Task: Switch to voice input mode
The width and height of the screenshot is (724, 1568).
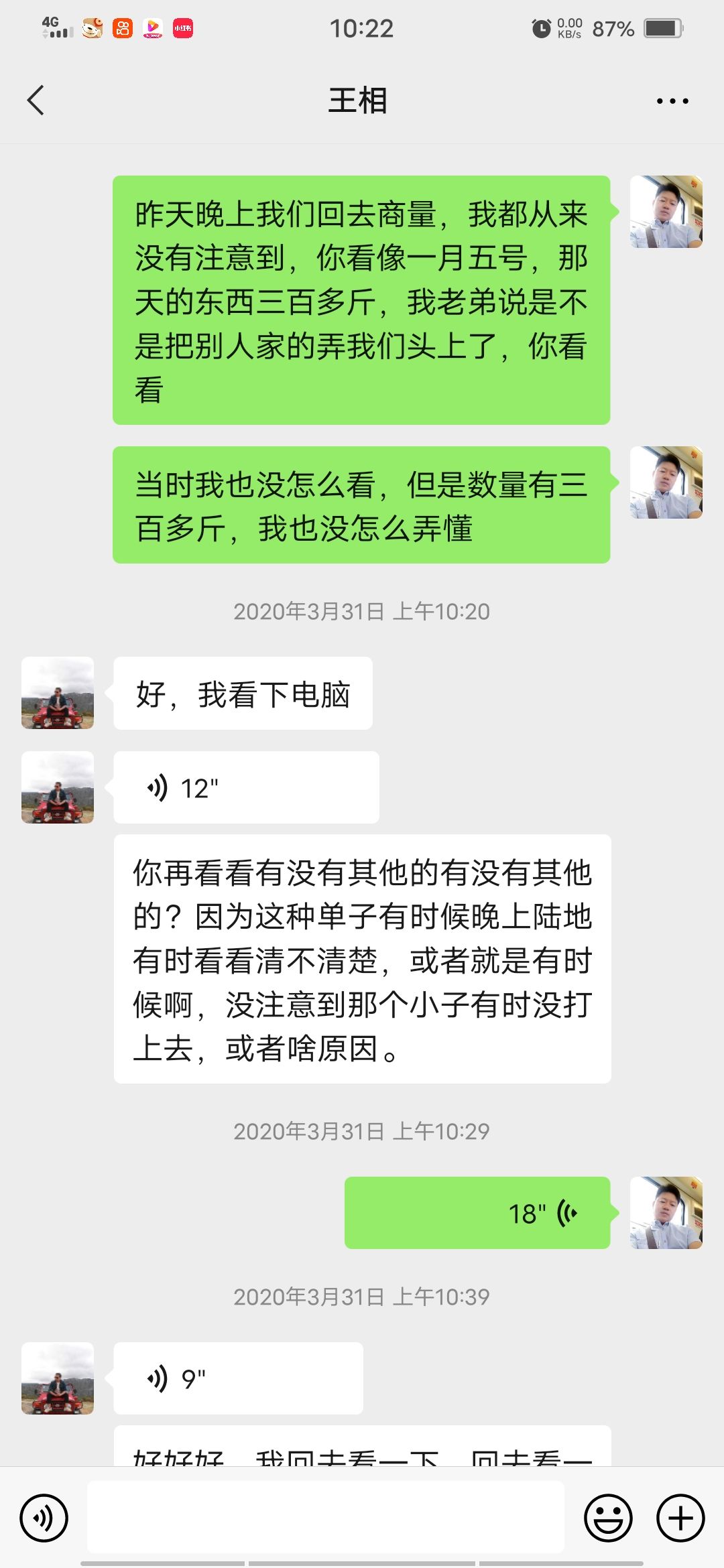Action: point(44,1517)
